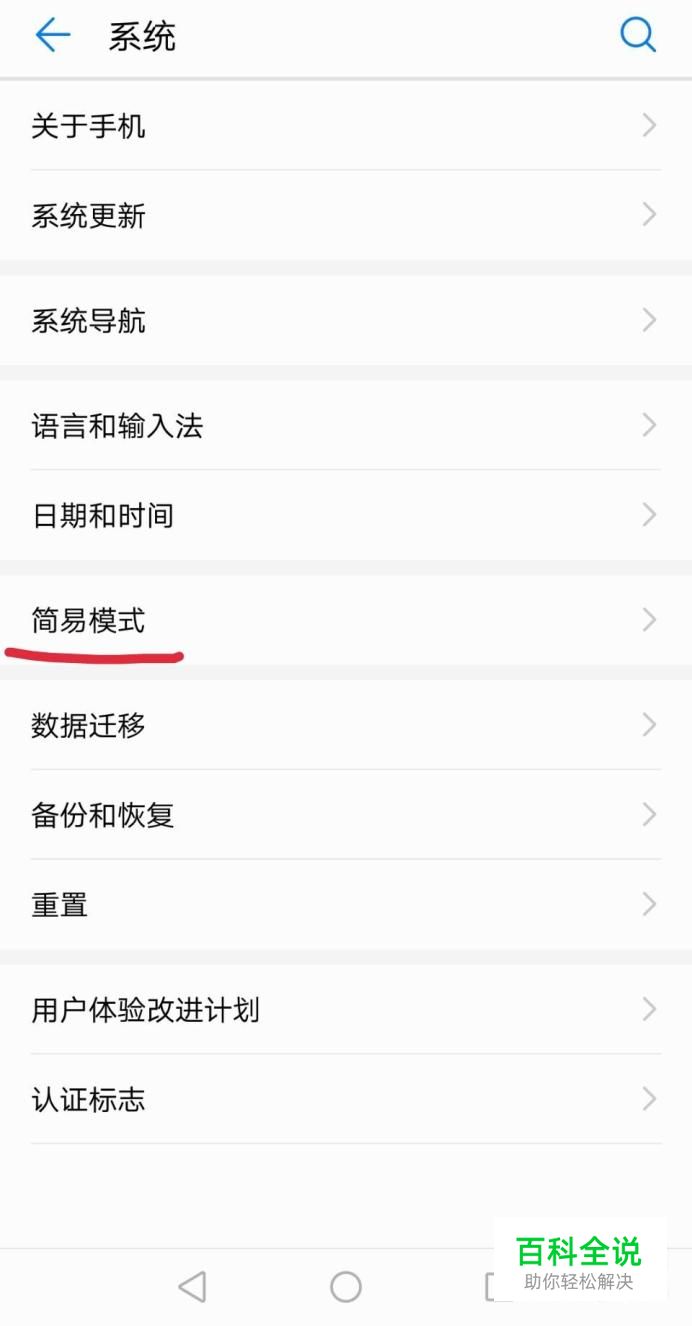Tap the system home circle button
692x1326 pixels.
coord(346,1286)
